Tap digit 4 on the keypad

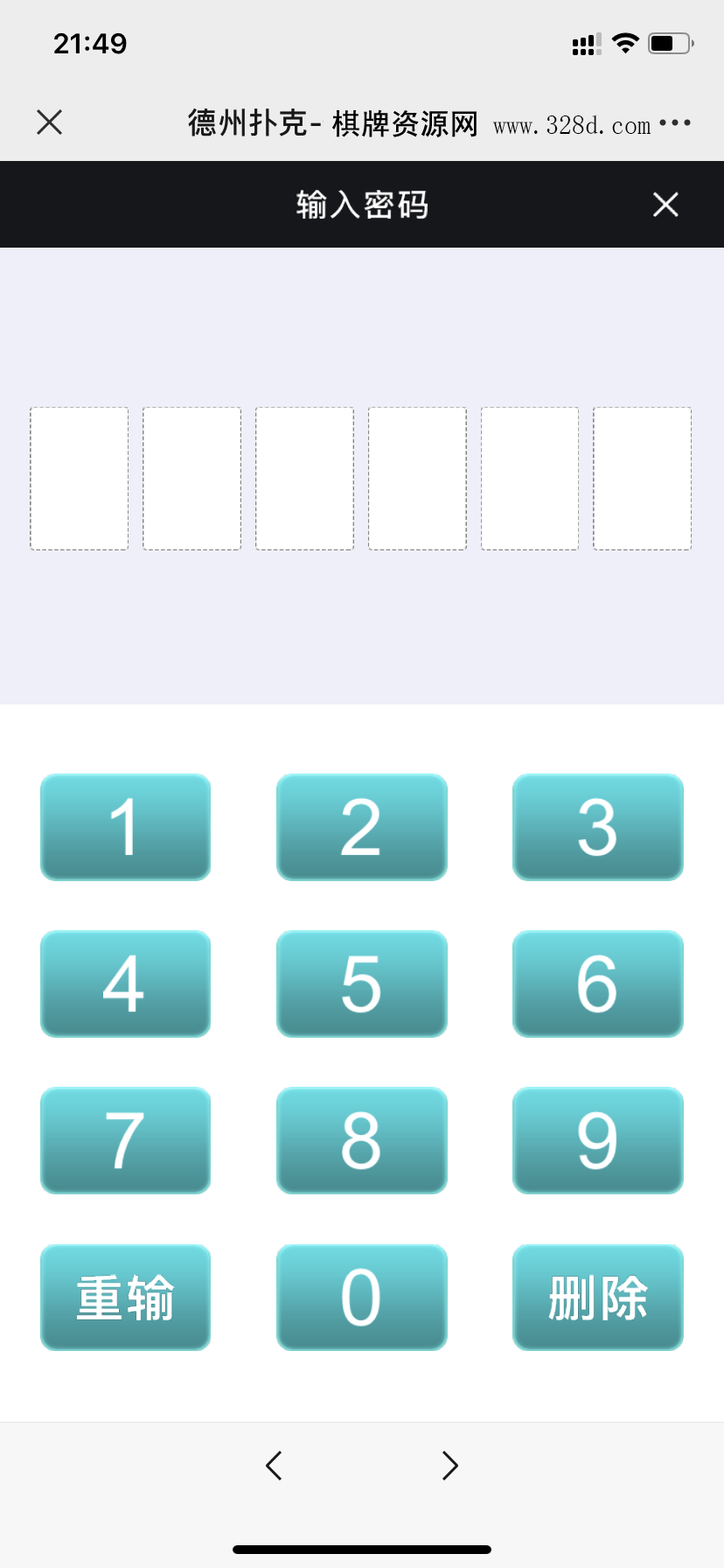pos(125,983)
